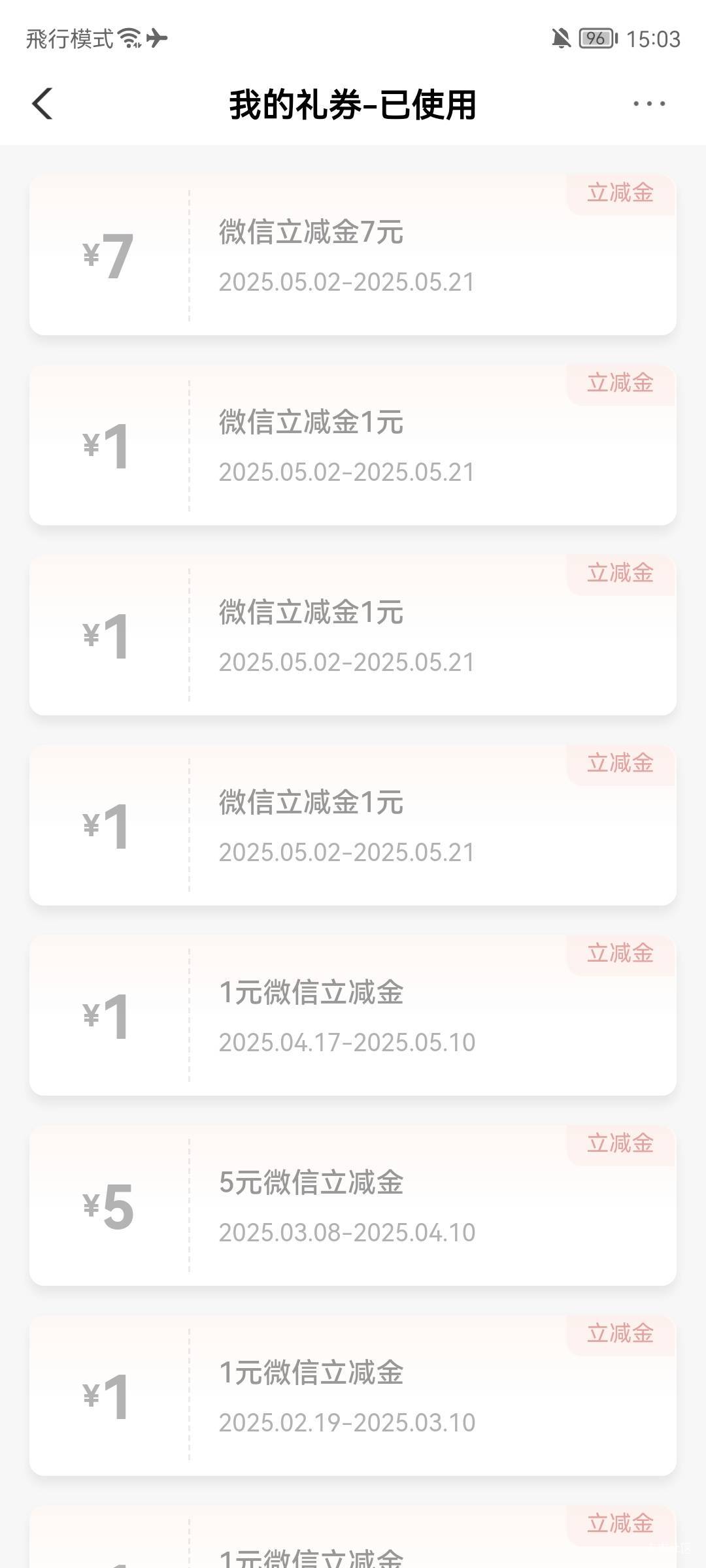
Task: Open the three-dot overflow menu
Action: [649, 104]
